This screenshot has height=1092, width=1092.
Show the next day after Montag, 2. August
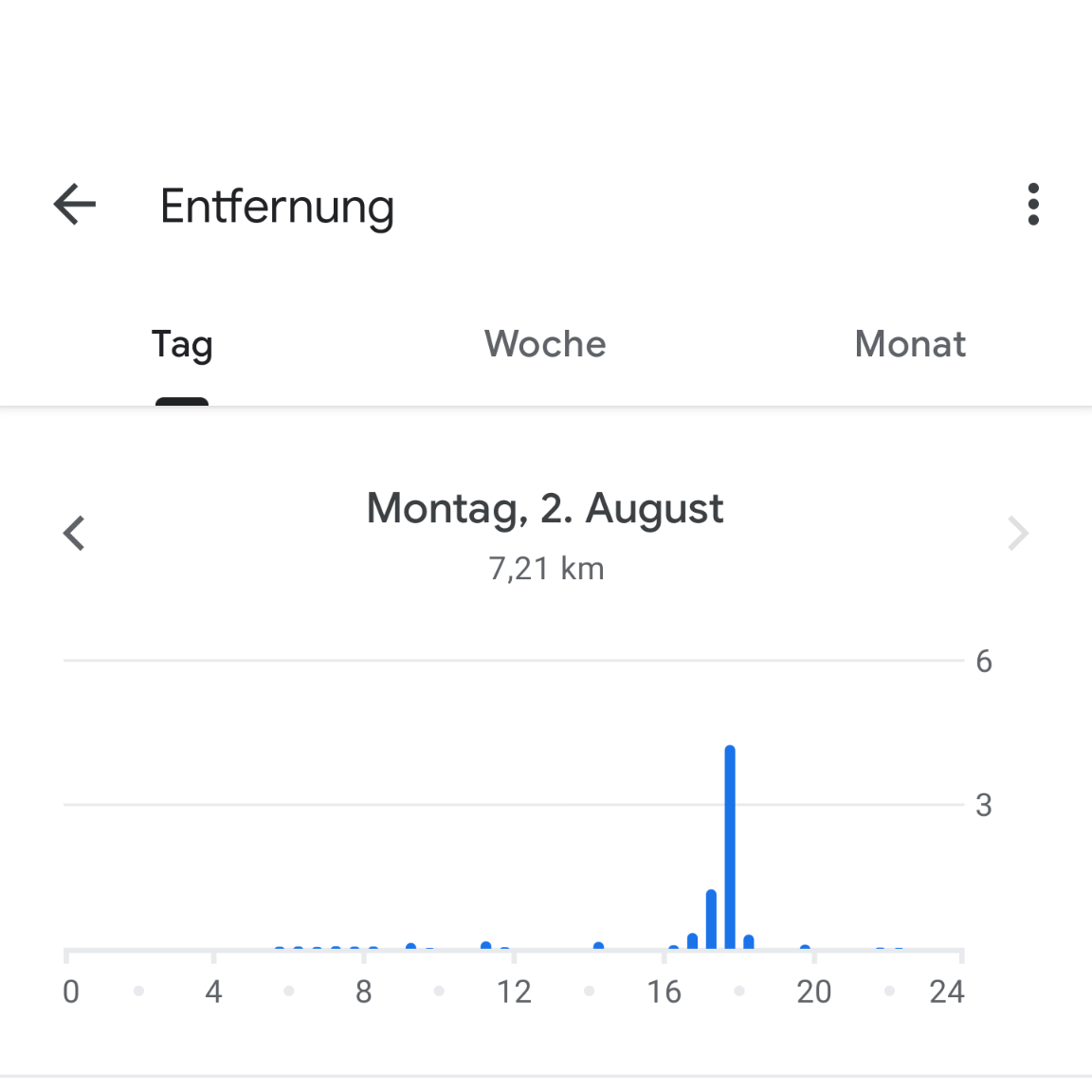(x=1017, y=533)
